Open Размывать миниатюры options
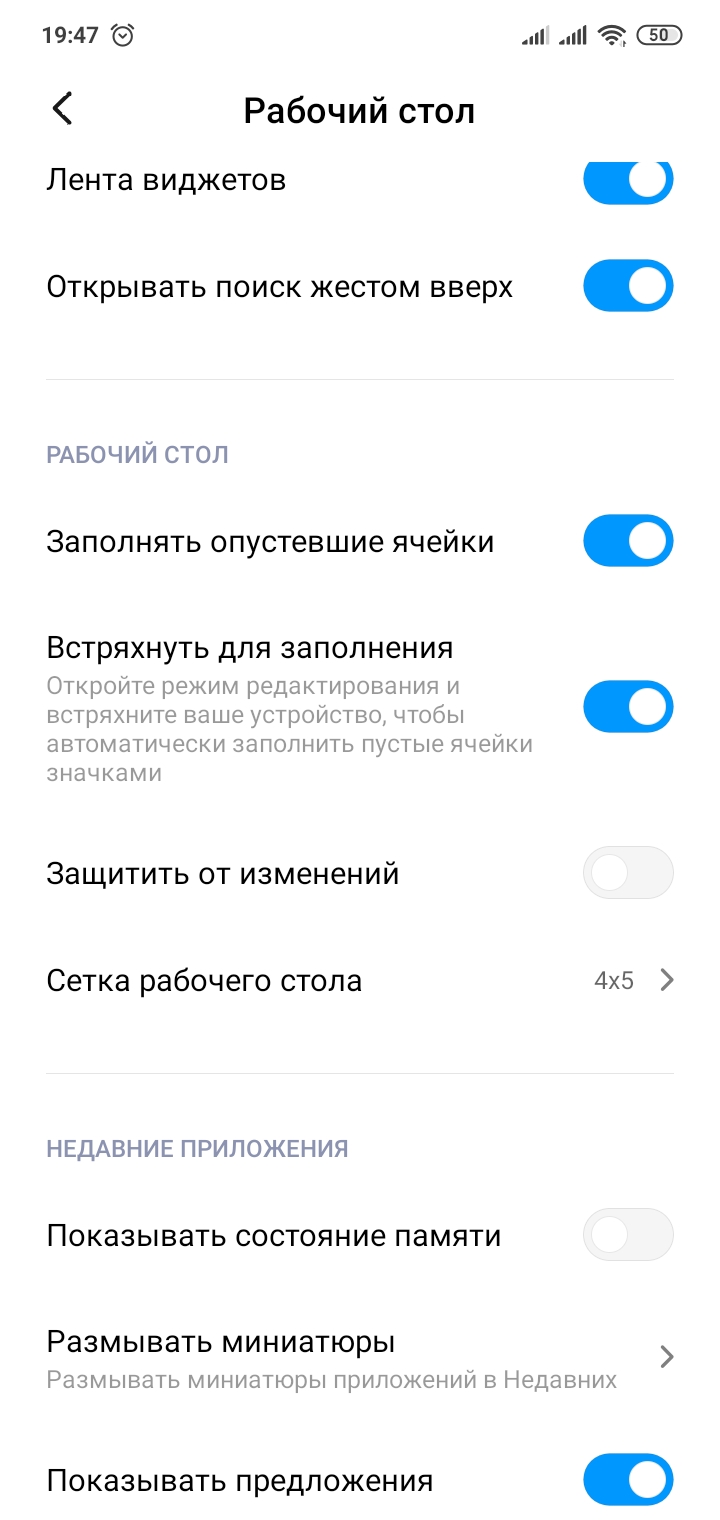Screen dimensions: 720x1520 pyautogui.click(x=360, y=1357)
